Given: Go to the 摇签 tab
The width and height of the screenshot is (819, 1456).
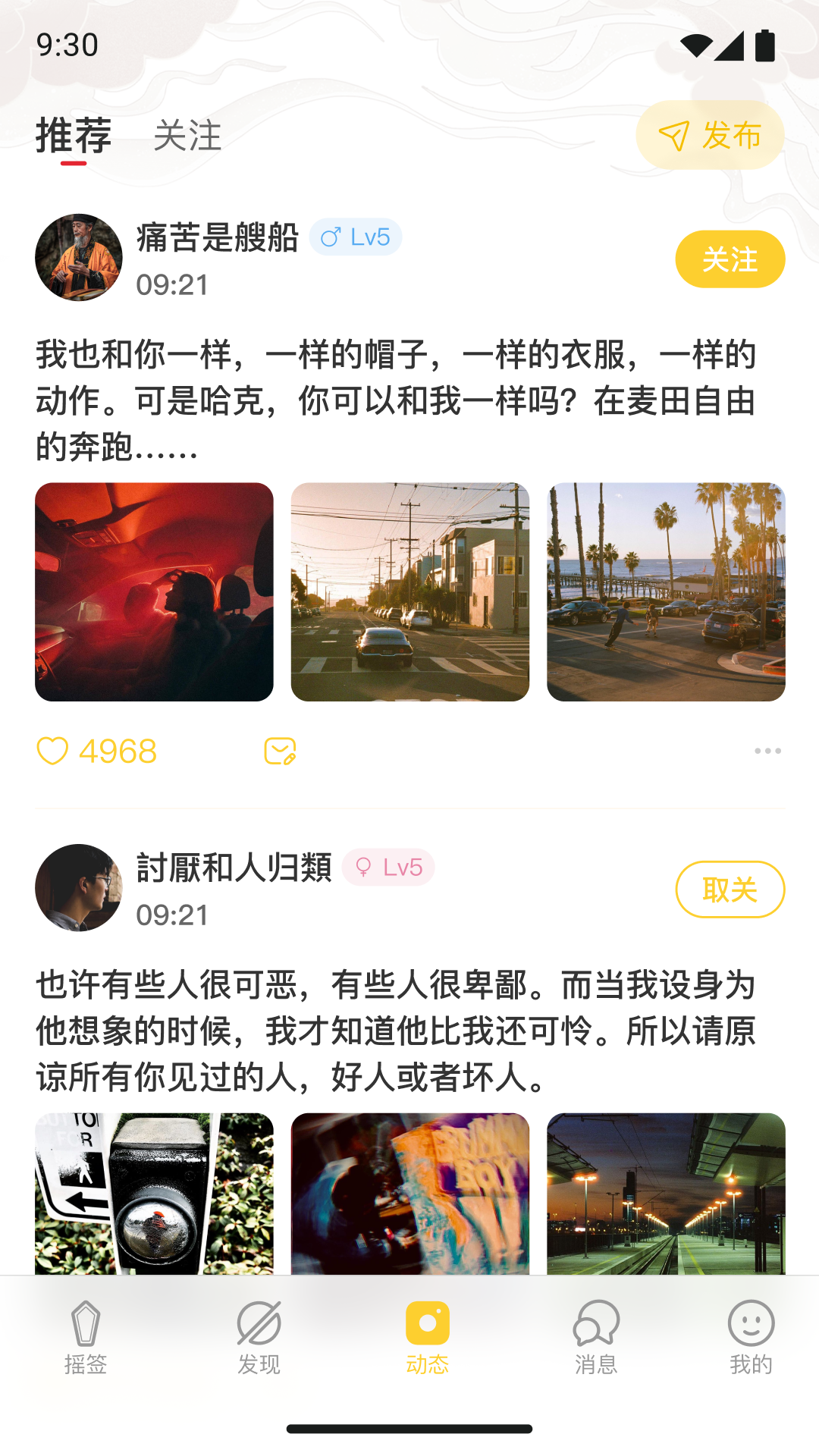Looking at the screenshot, I should [86, 1338].
